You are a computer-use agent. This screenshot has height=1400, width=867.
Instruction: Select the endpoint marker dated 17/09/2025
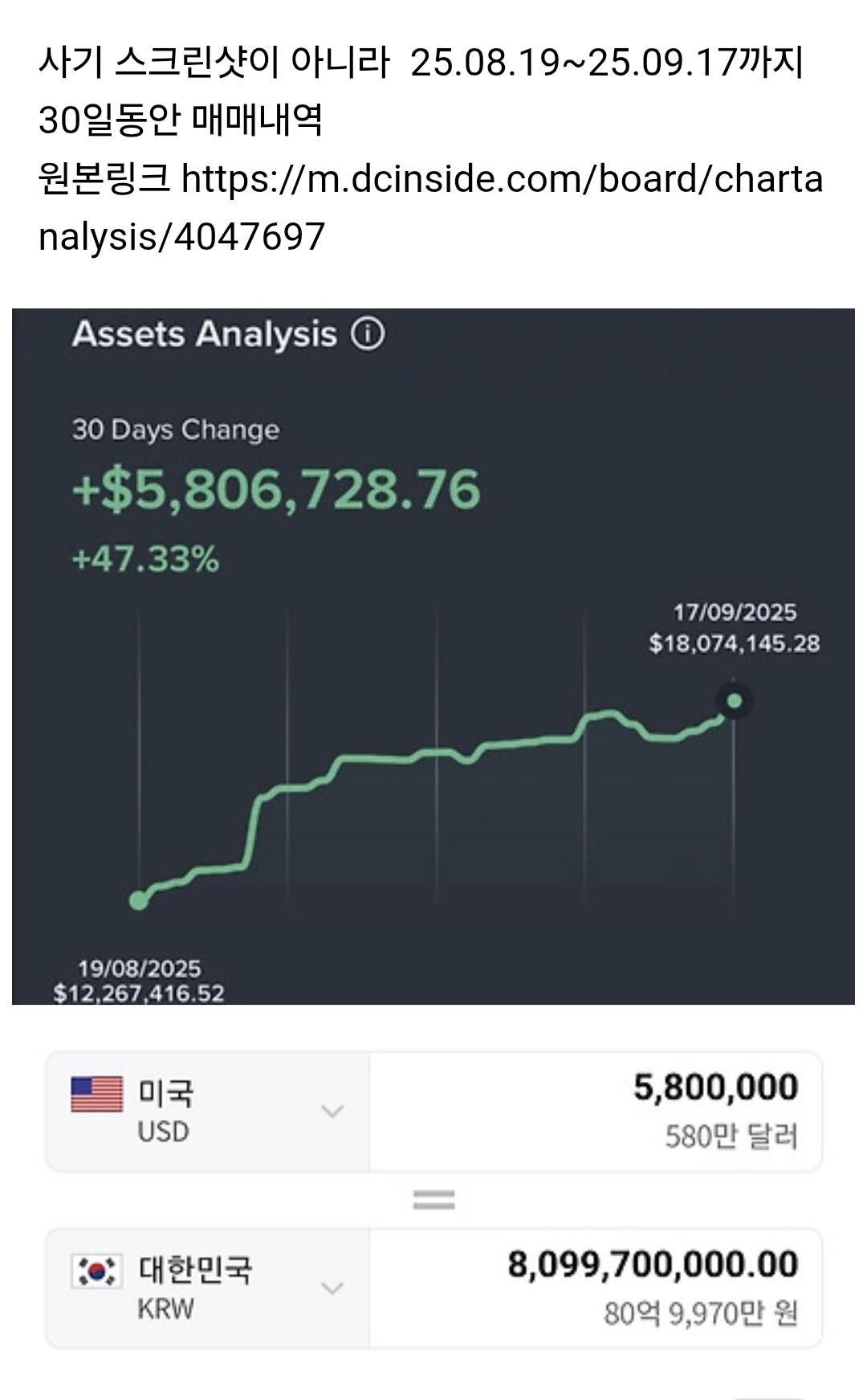point(733,700)
